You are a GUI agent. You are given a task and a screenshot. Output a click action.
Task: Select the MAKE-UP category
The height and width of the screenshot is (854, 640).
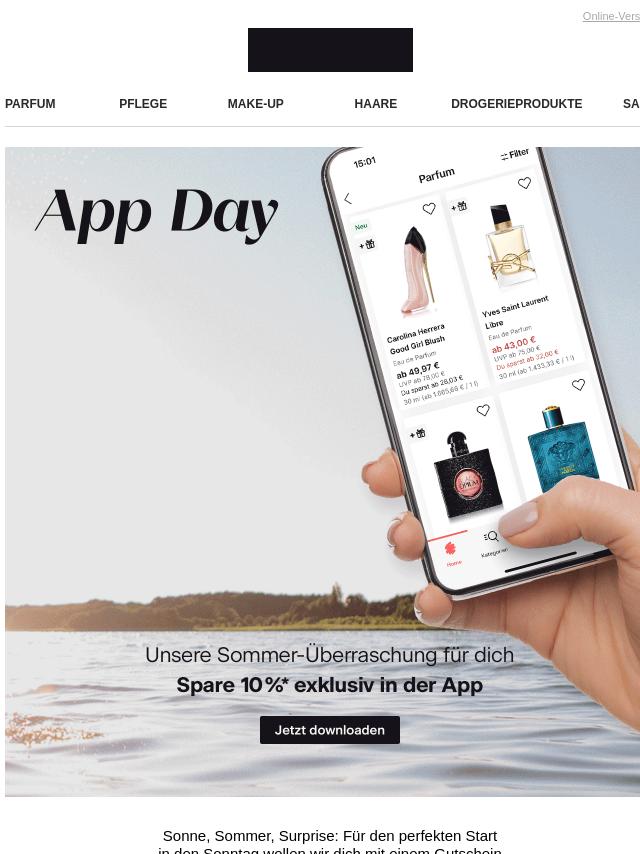[x=255, y=104]
